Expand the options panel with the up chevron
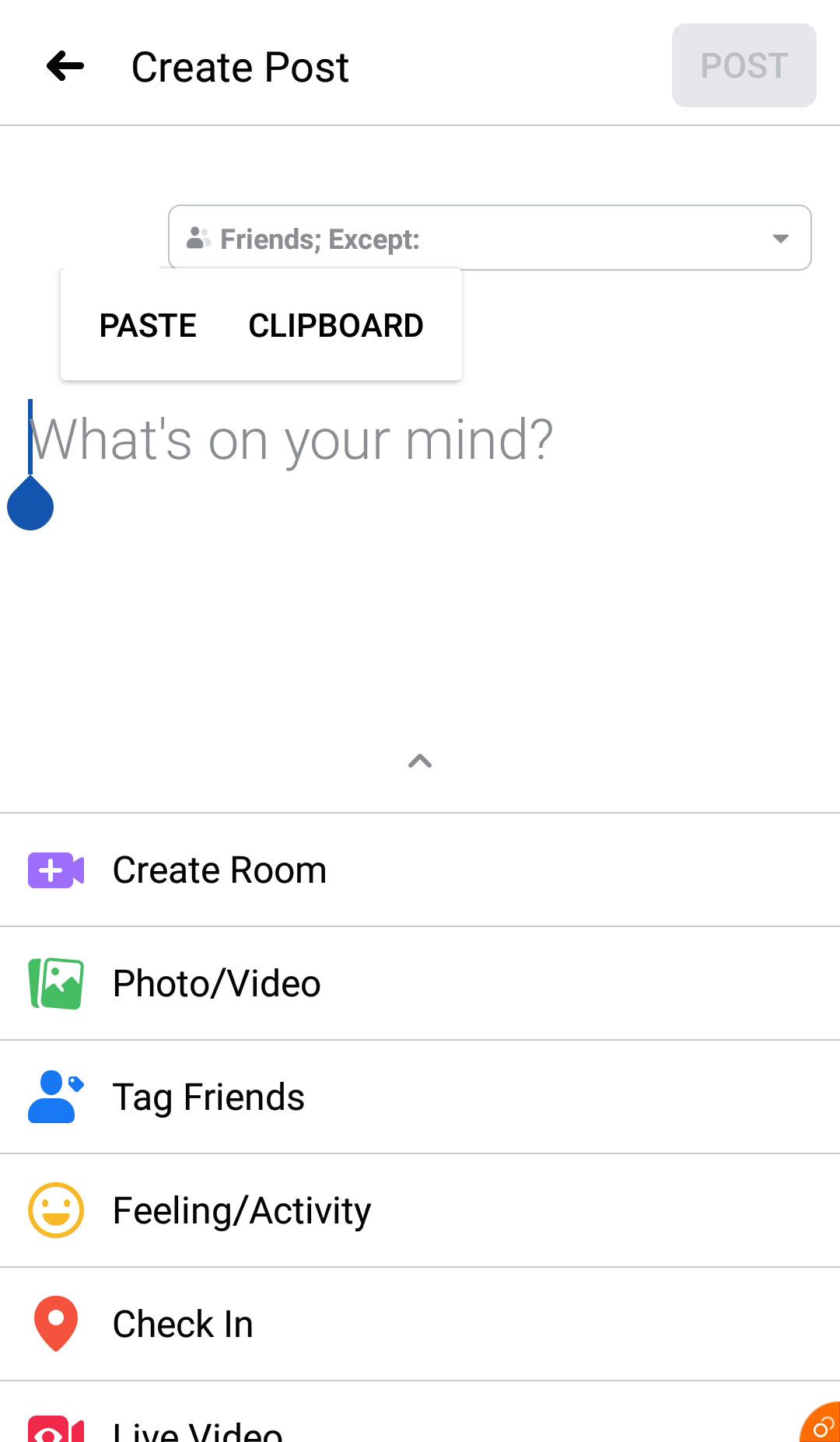The height and width of the screenshot is (1442, 840). pos(420,761)
